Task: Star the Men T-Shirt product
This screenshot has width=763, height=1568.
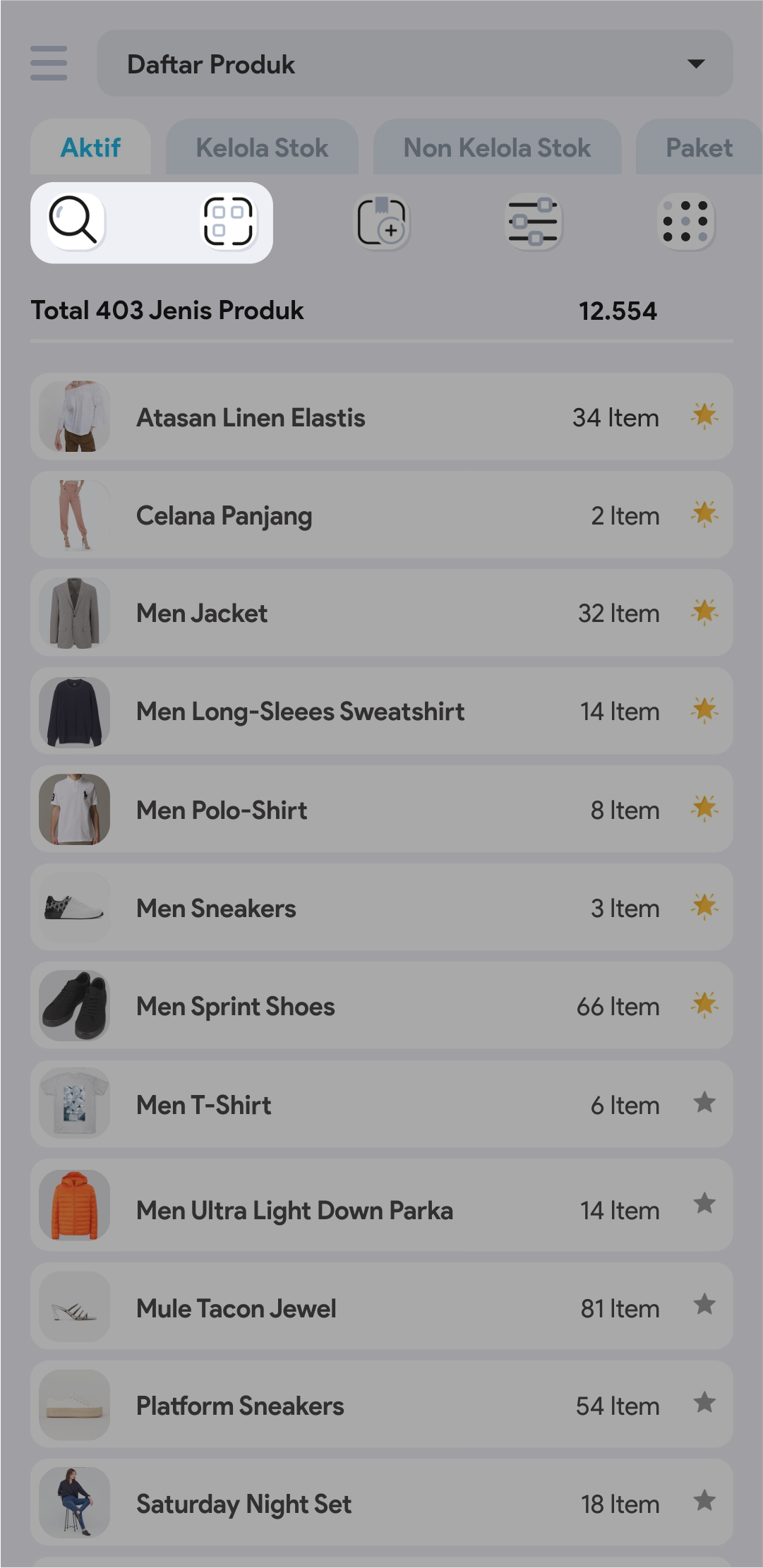Action: (x=704, y=1103)
